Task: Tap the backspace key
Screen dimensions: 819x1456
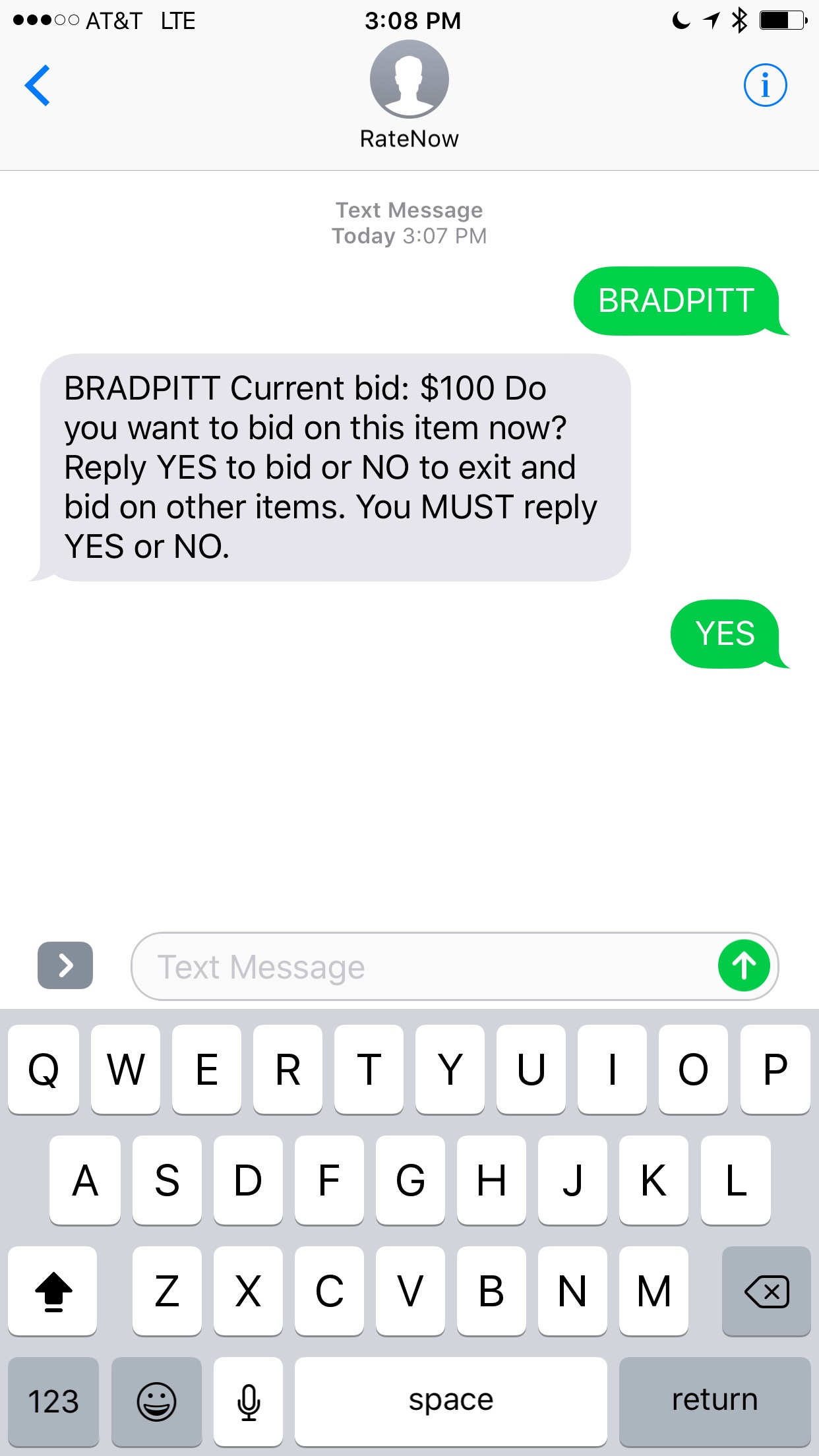Action: pos(766,1291)
